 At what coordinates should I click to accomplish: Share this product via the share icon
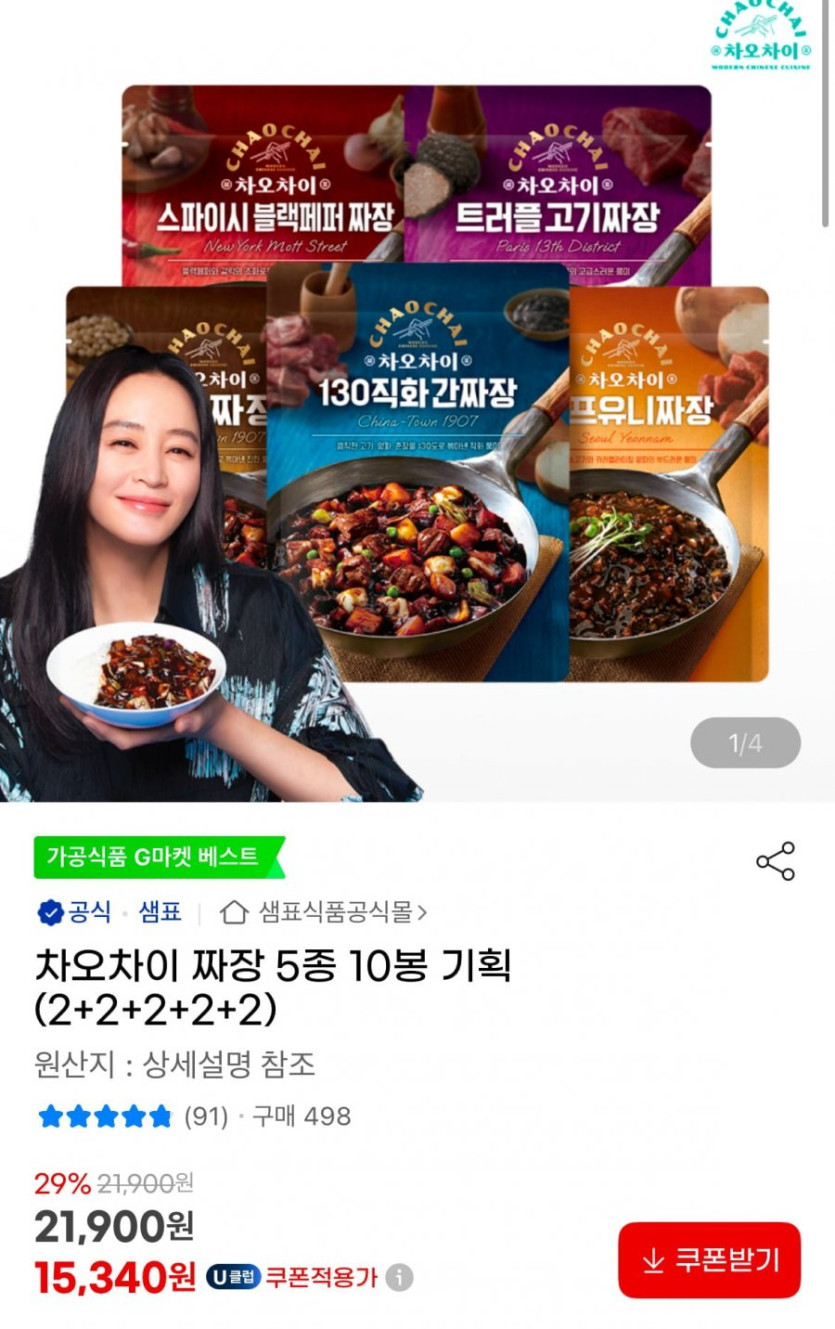[x=775, y=861]
